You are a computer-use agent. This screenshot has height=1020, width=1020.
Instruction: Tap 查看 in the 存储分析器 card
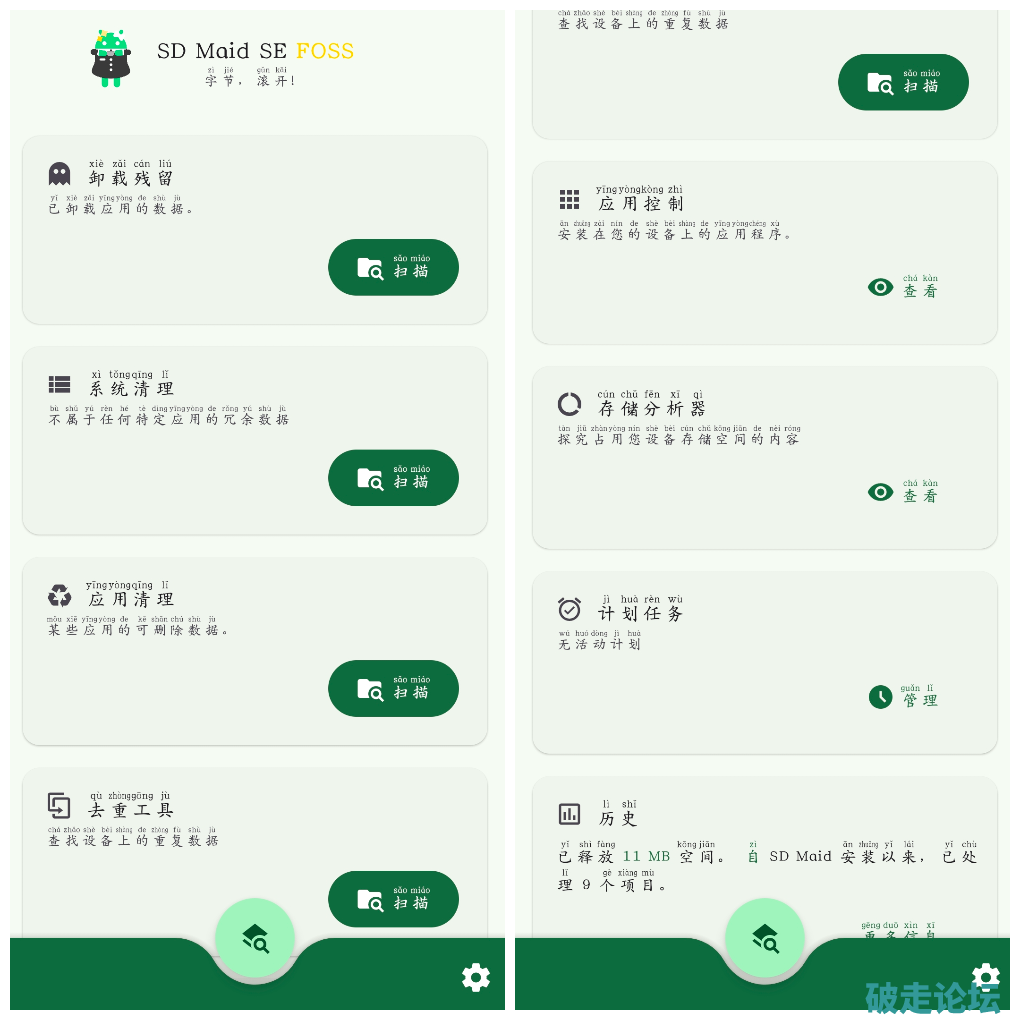(x=904, y=492)
